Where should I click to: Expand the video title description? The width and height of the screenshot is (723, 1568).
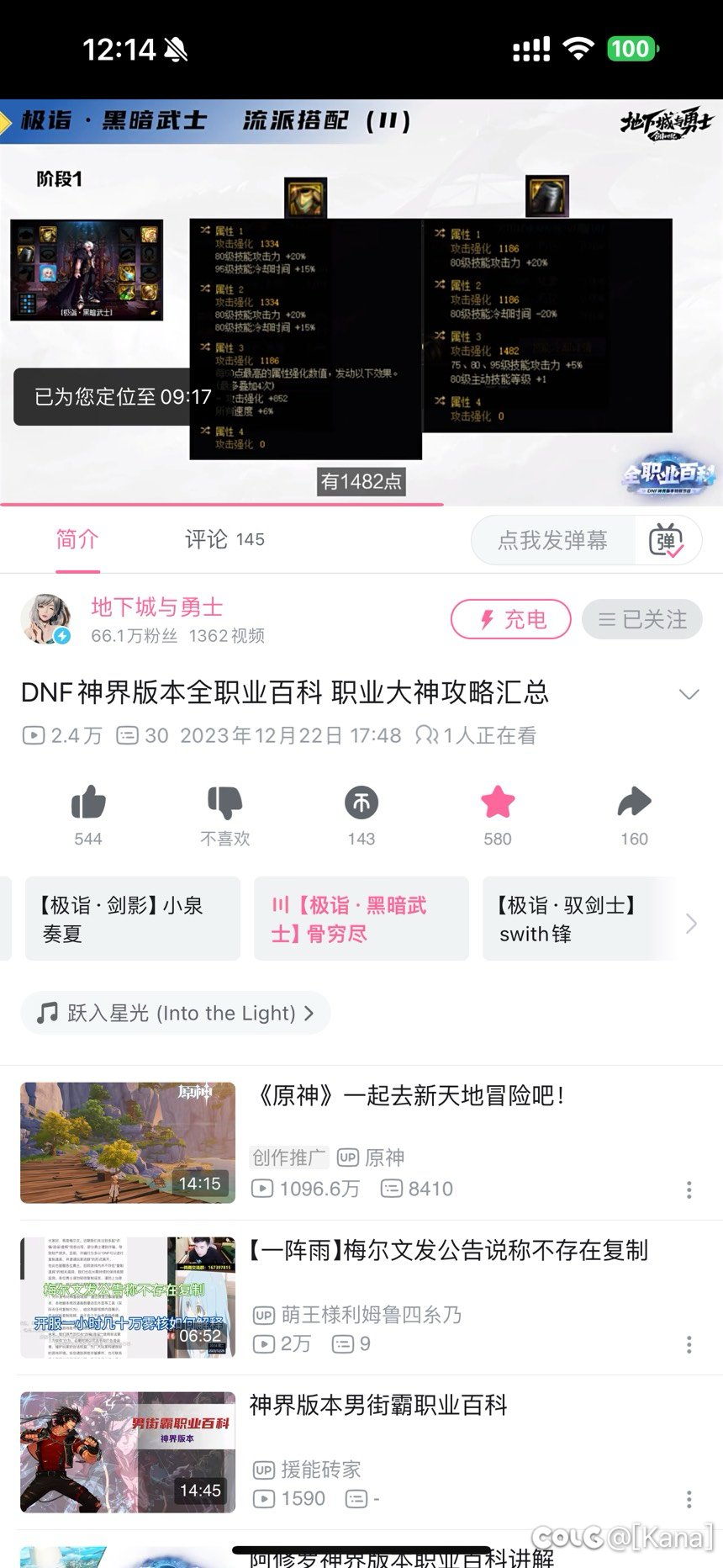689,694
